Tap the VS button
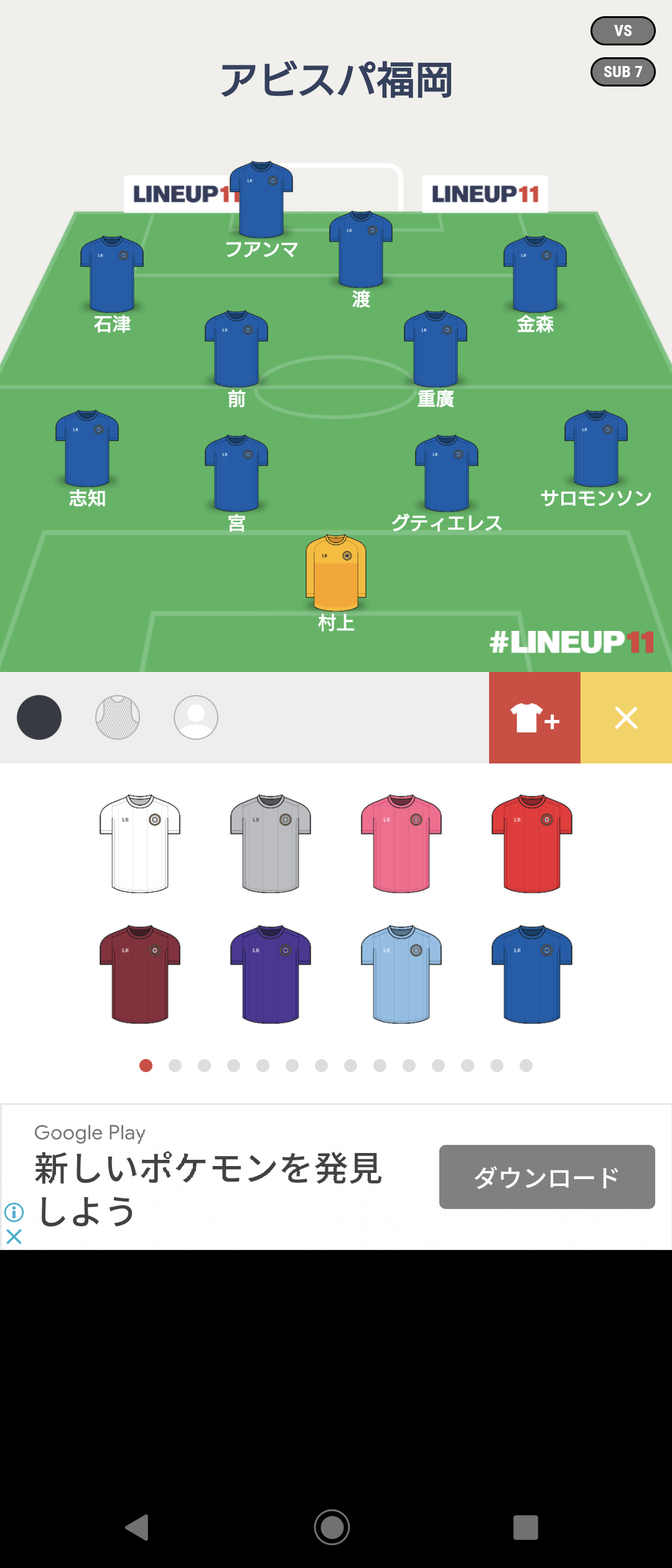Screen dimensions: 672x1568 [x=622, y=31]
